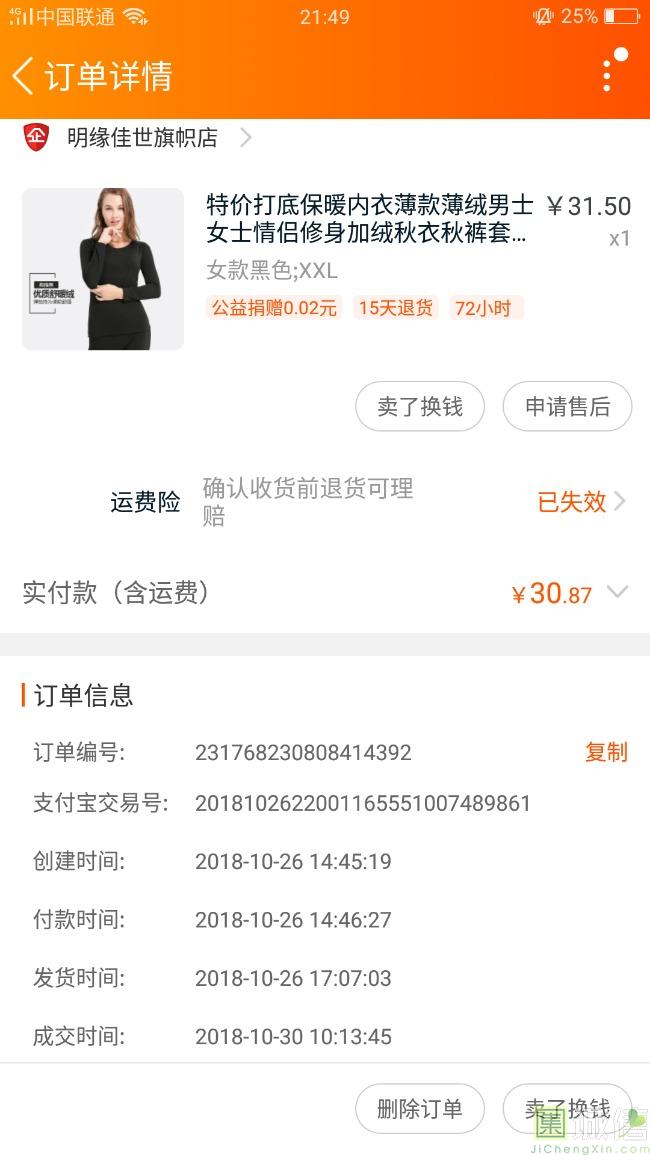The height and width of the screenshot is (1155, 650).
Task: Tap 卖了换钱 in the bottom bar
Action: [567, 1109]
